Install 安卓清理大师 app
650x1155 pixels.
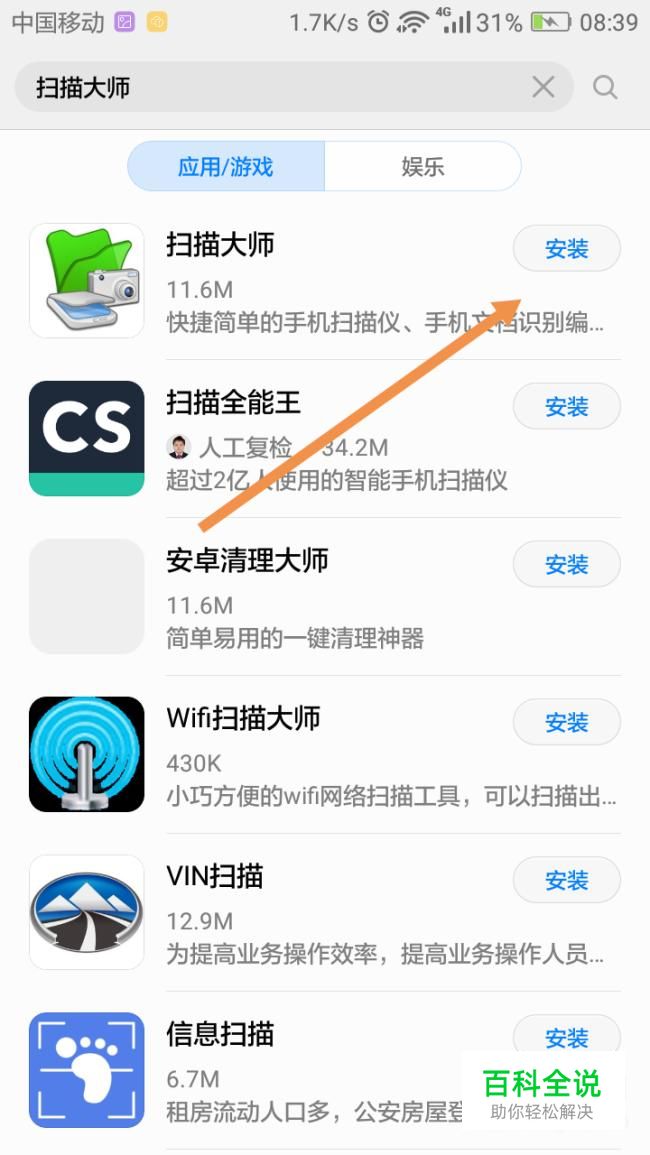click(x=567, y=564)
